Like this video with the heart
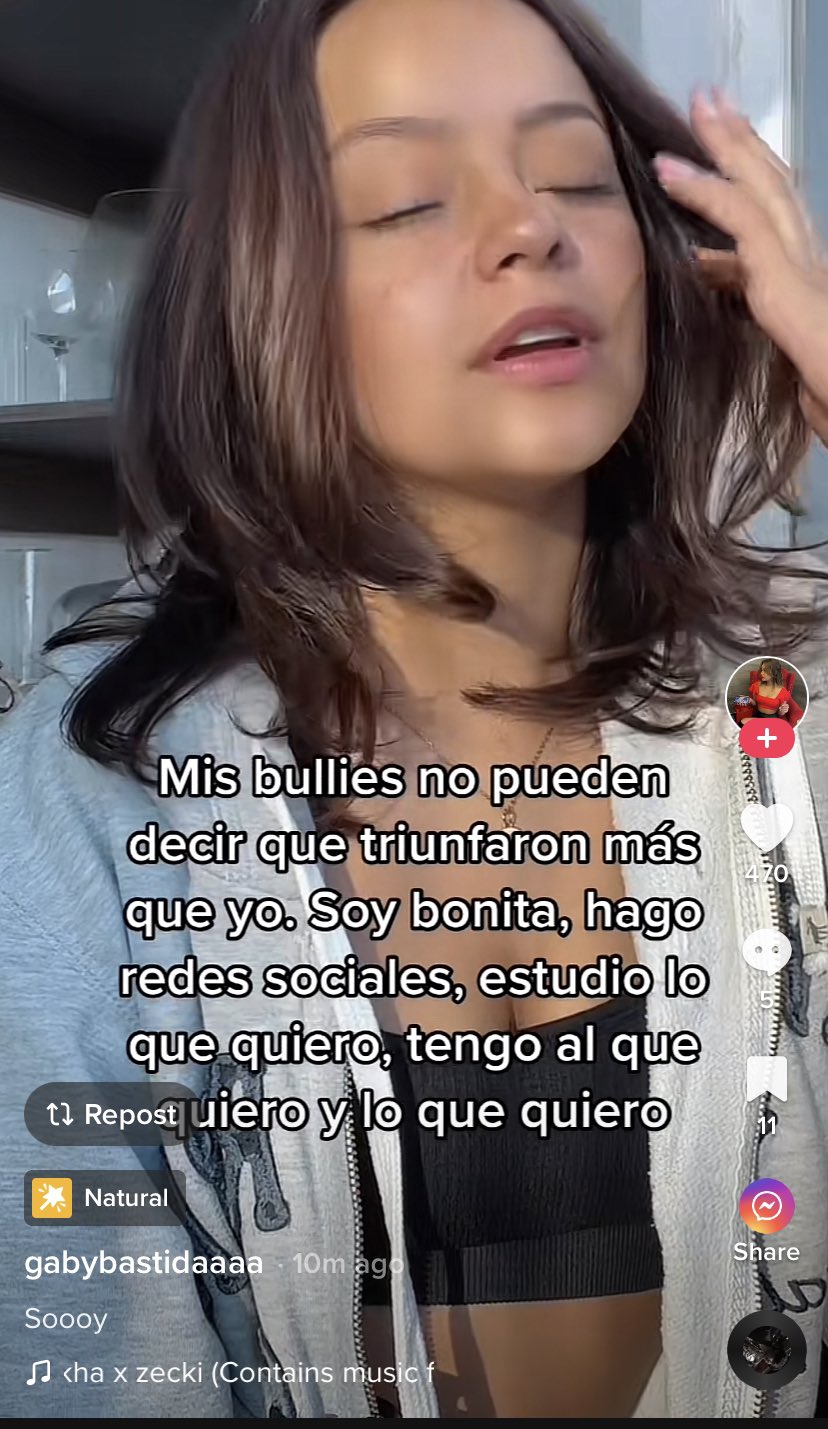 pos(766,830)
